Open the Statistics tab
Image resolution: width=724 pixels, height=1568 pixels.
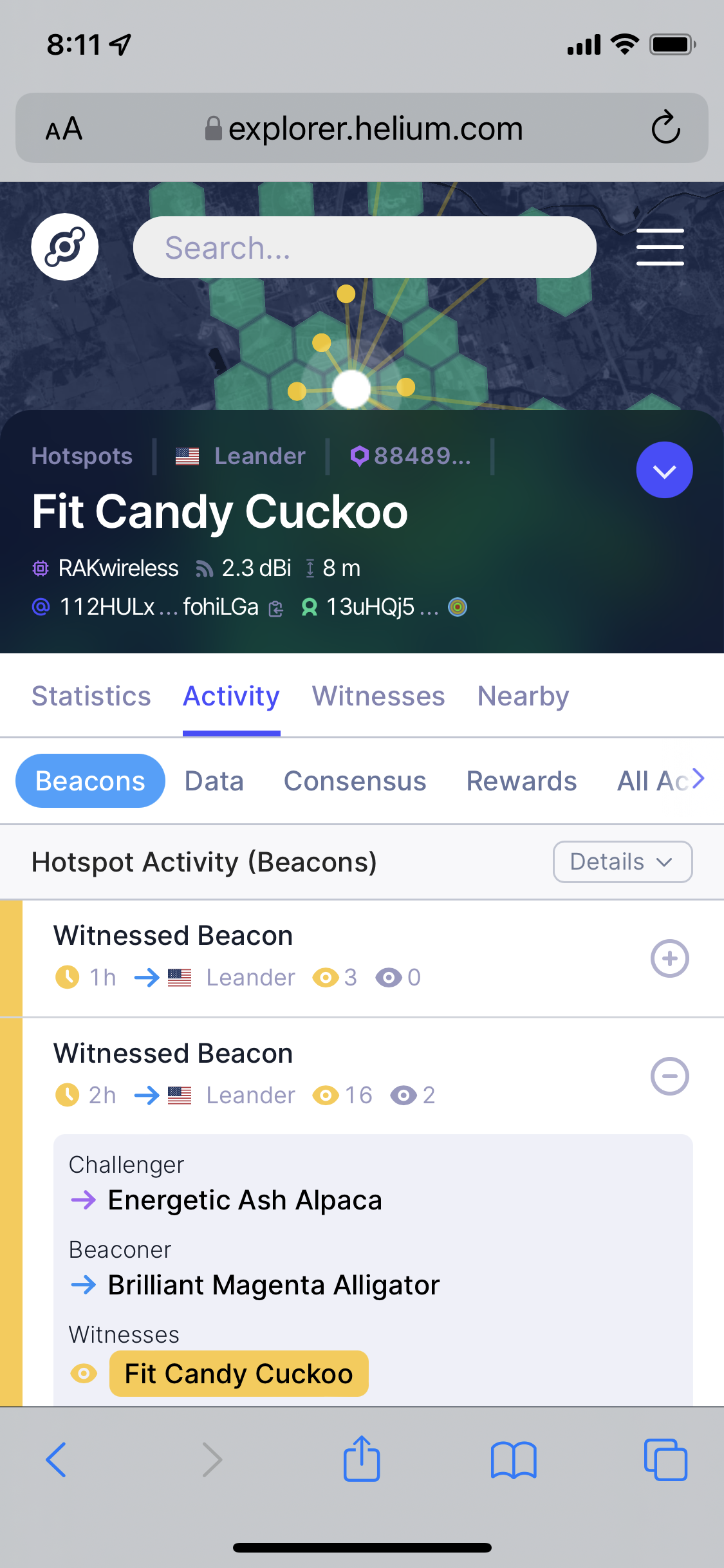tap(91, 696)
